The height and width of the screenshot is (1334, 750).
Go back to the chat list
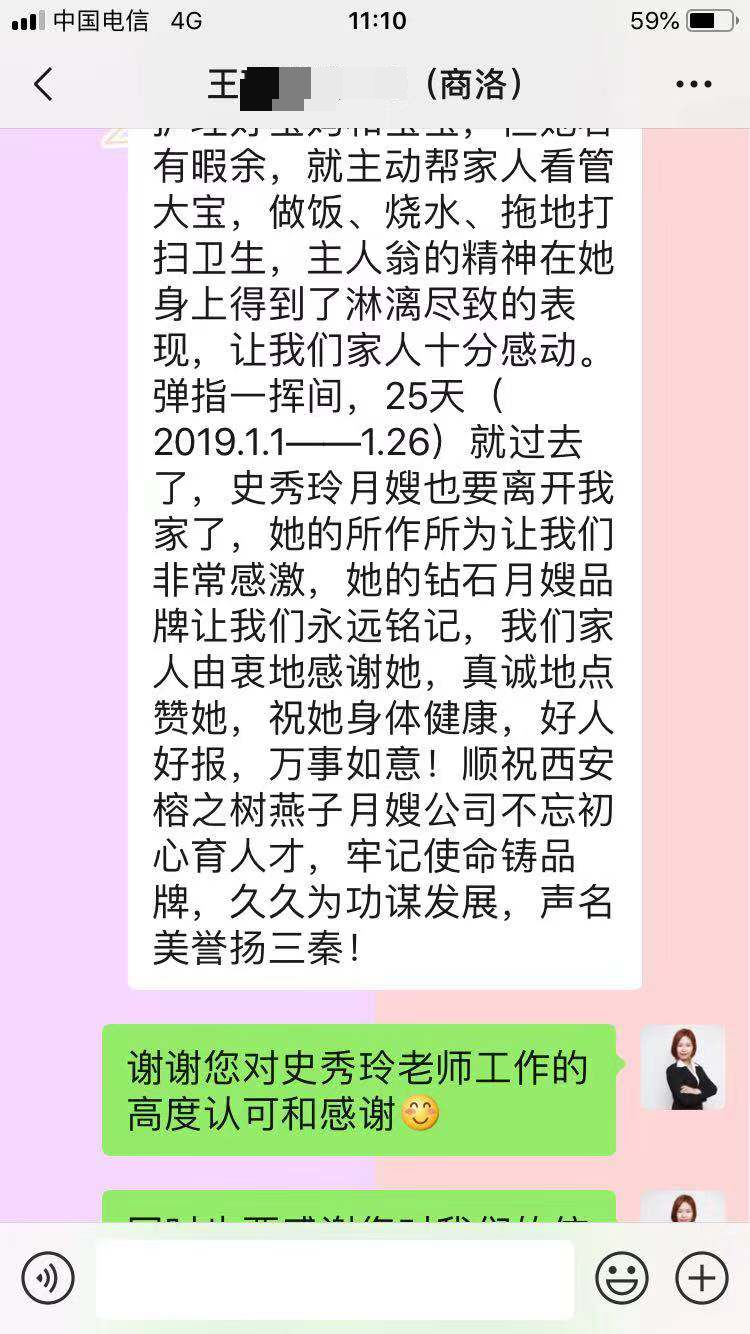[42, 85]
